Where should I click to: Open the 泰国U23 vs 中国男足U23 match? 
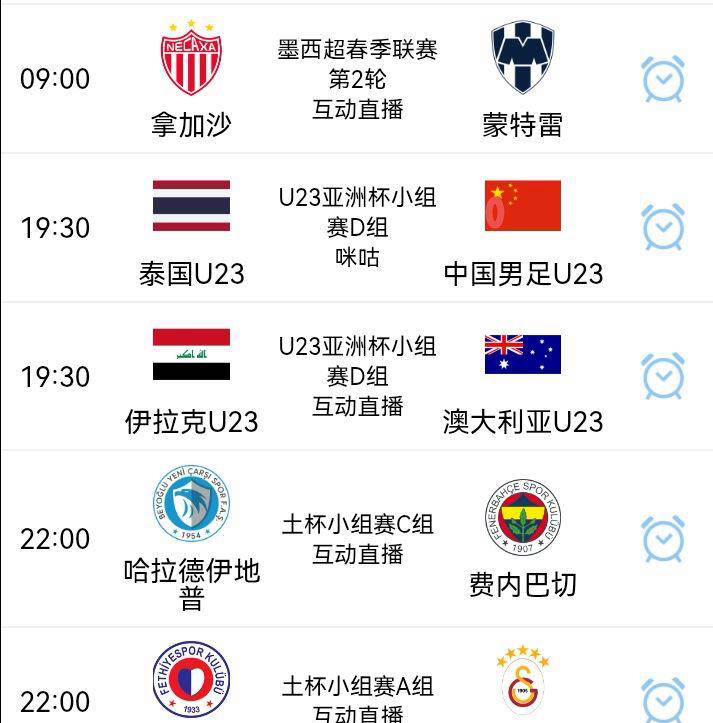pyautogui.click(x=357, y=228)
